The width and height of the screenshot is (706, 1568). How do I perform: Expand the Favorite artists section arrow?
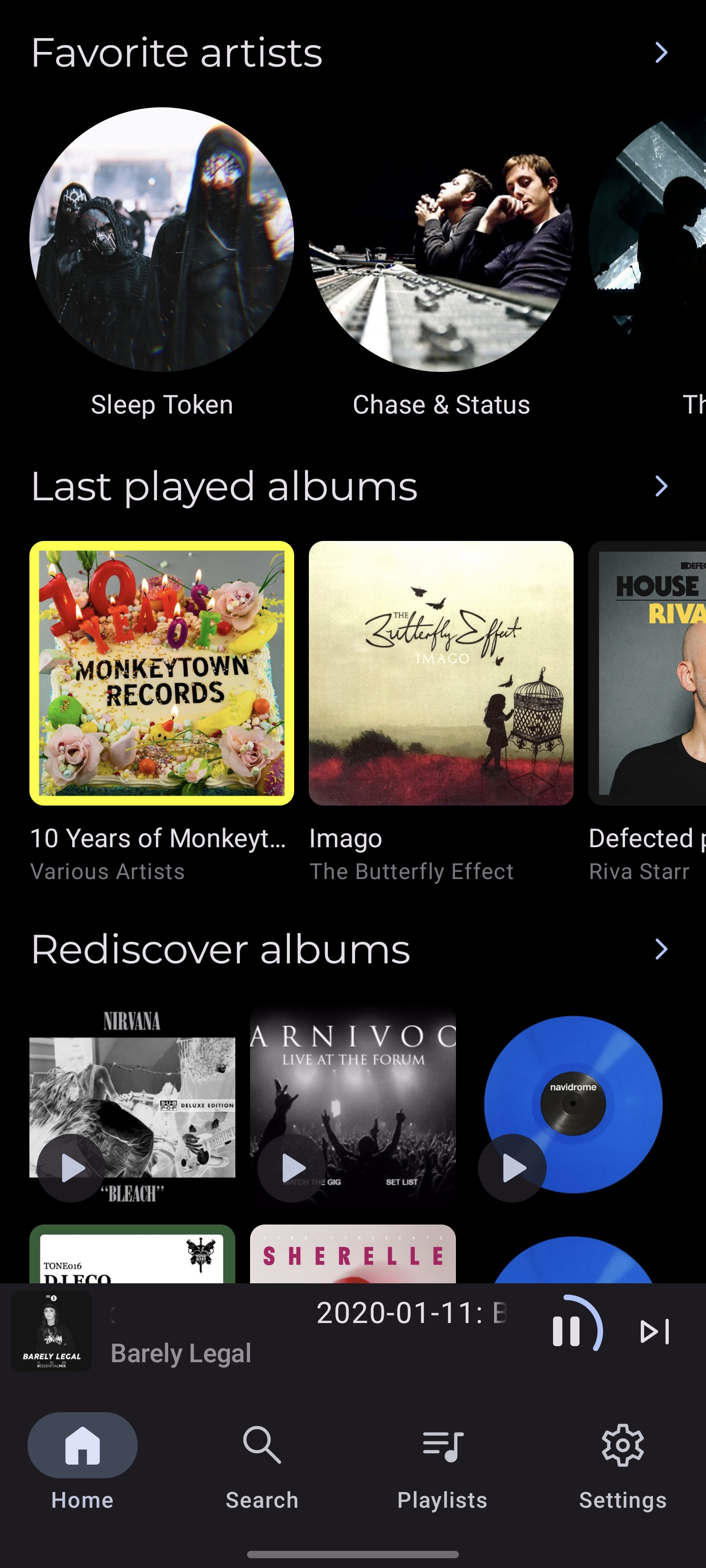(661, 52)
